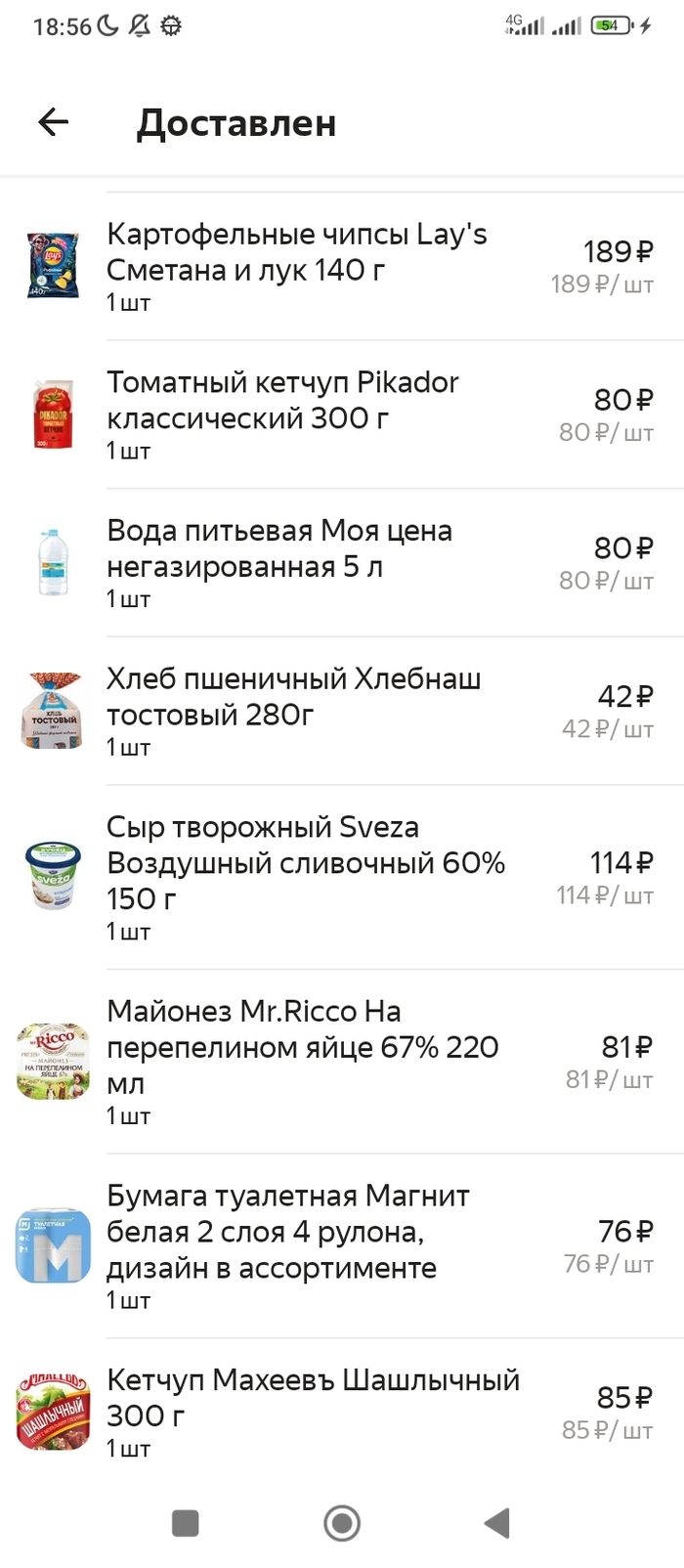Go back from the Доставлен order screen
Viewport: 684px width, 1568px height.
tap(54, 122)
